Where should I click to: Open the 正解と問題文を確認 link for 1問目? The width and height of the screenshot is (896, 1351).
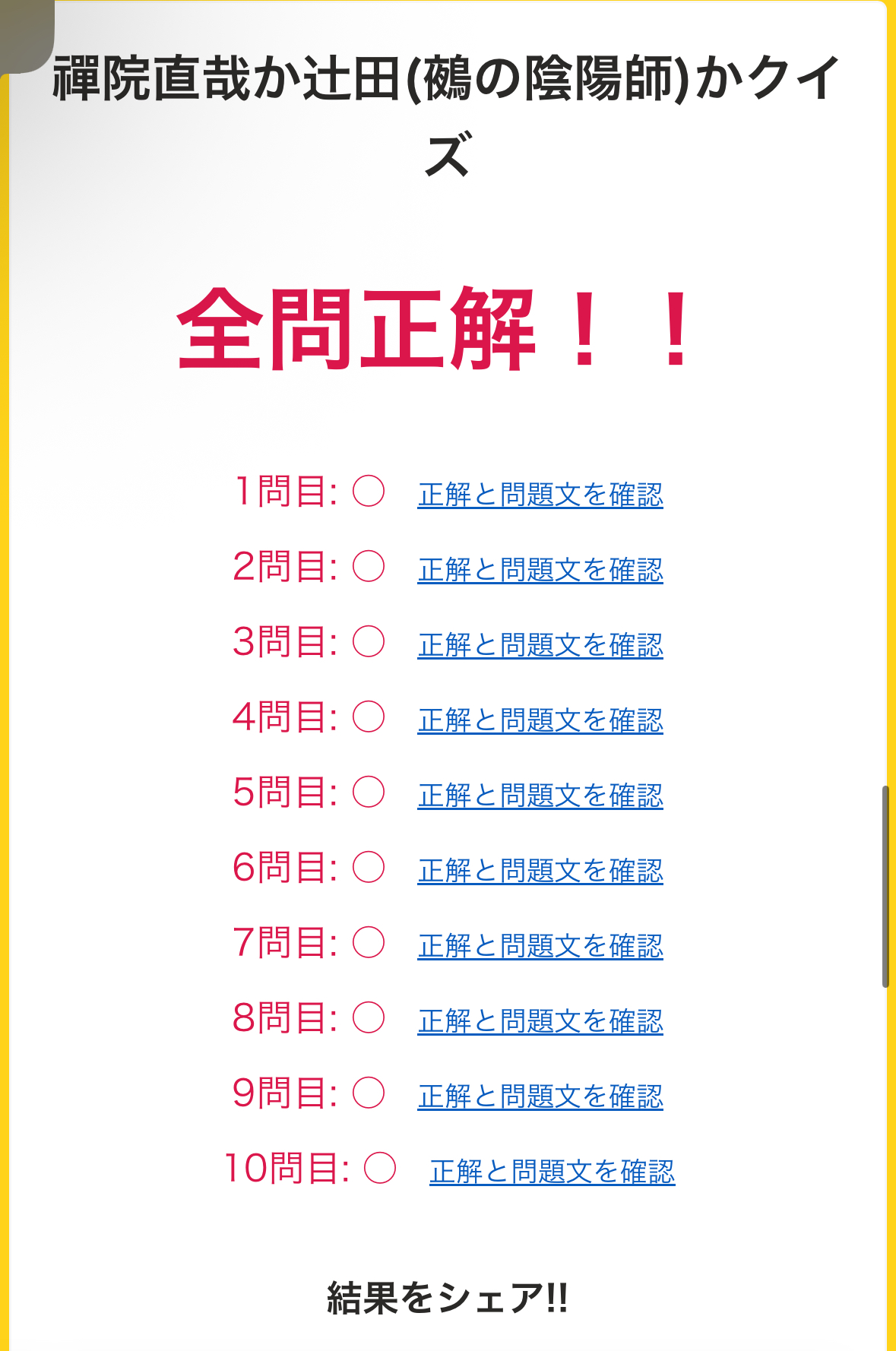coord(540,495)
